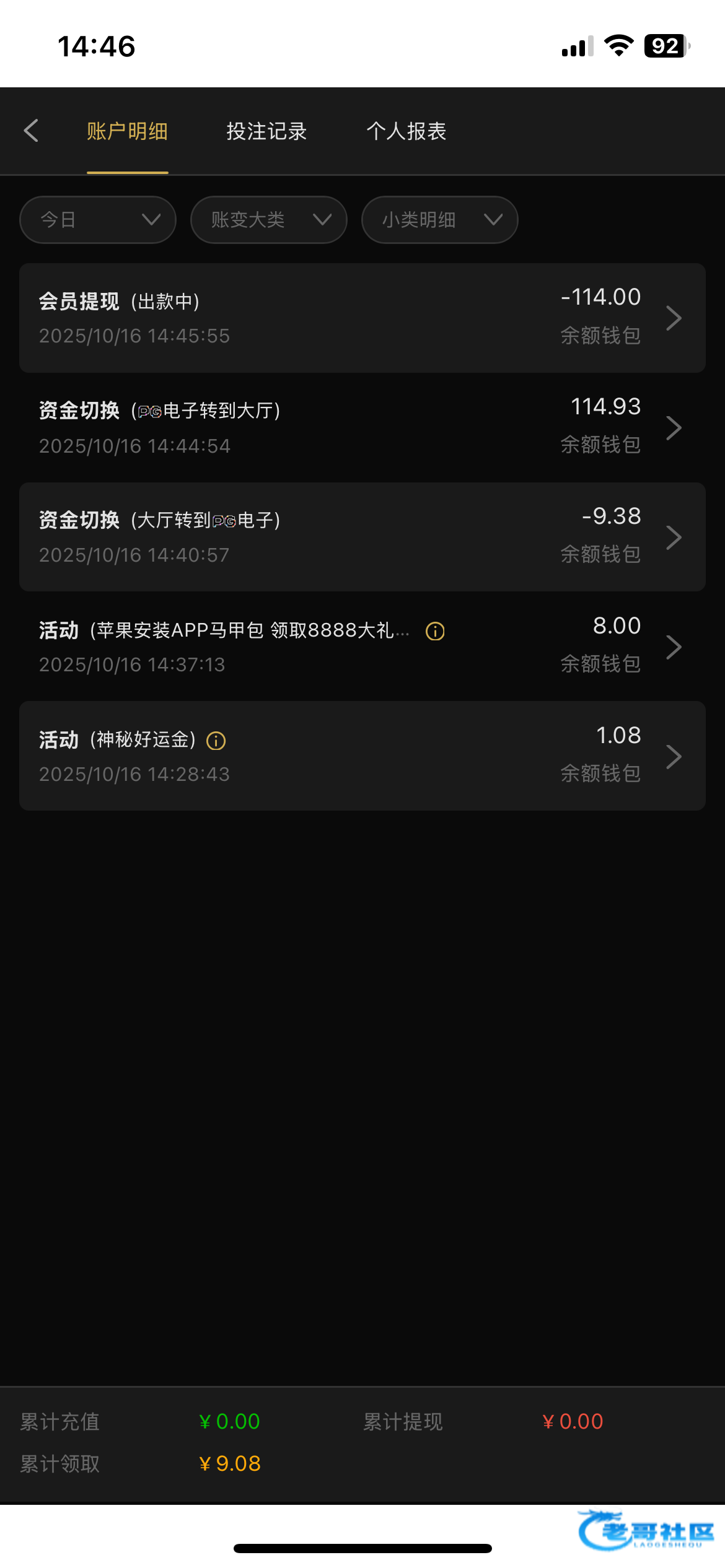Switch to the 投注记录 tab
The width and height of the screenshot is (725, 1568).
click(x=266, y=131)
